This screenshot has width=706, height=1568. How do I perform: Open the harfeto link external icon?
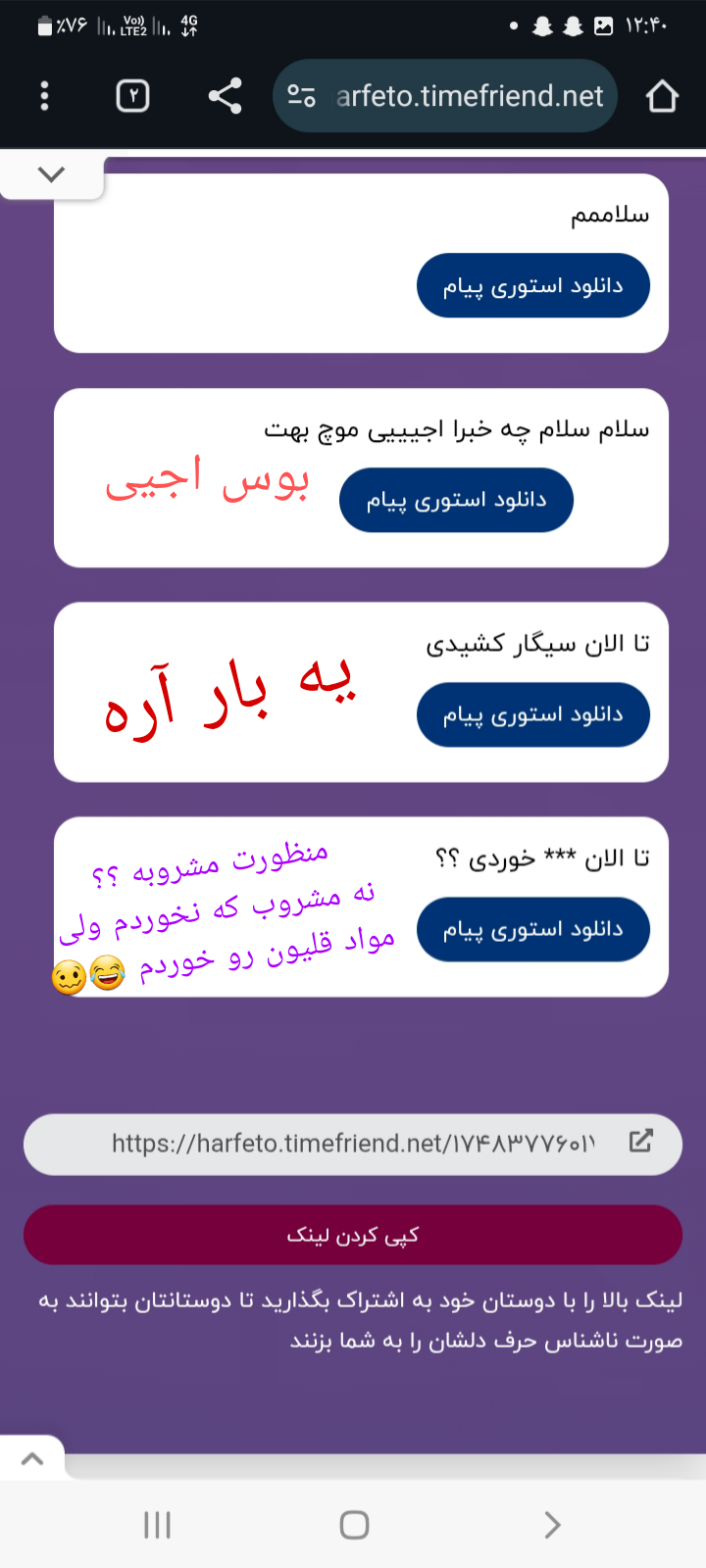[x=641, y=1141]
